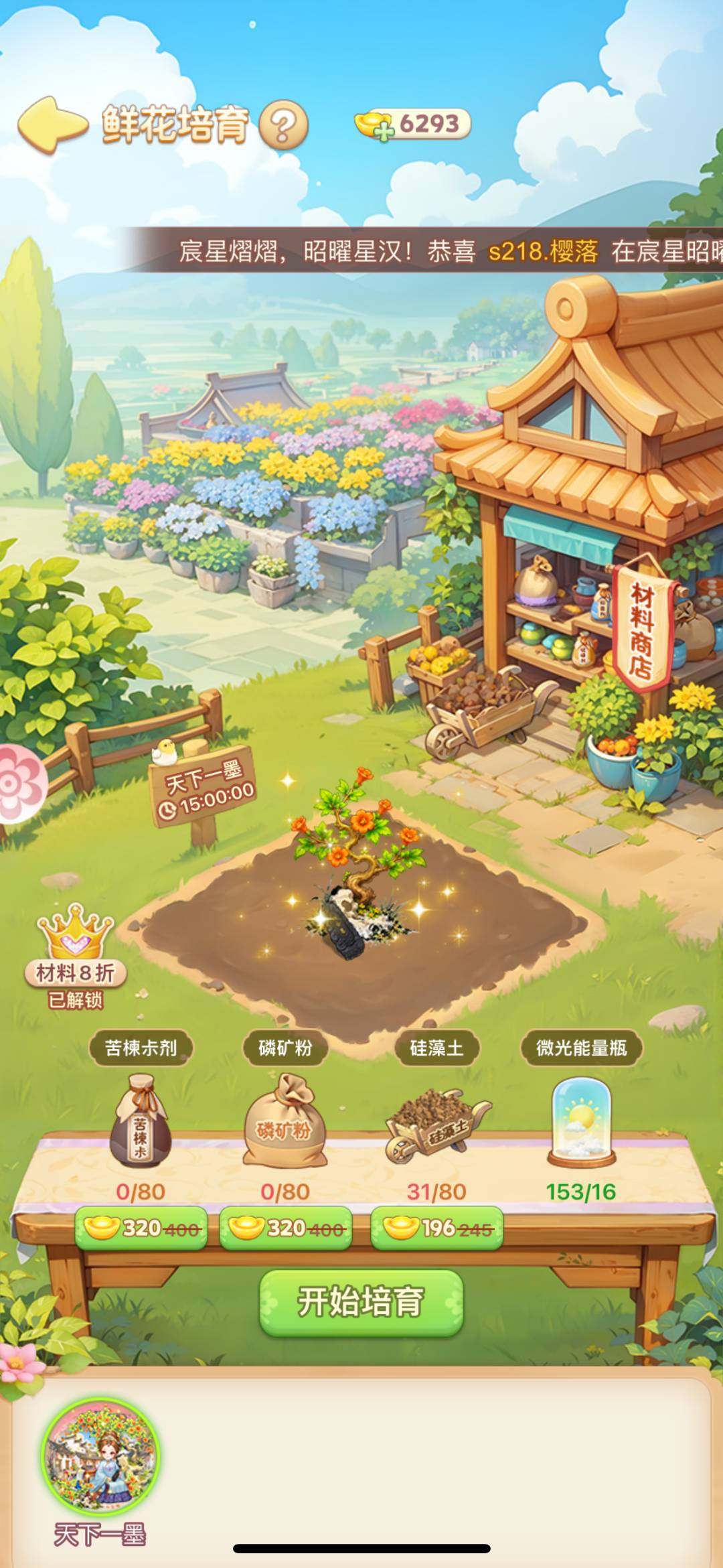
Task: Go back with the yellow arrow
Action: tap(52, 123)
